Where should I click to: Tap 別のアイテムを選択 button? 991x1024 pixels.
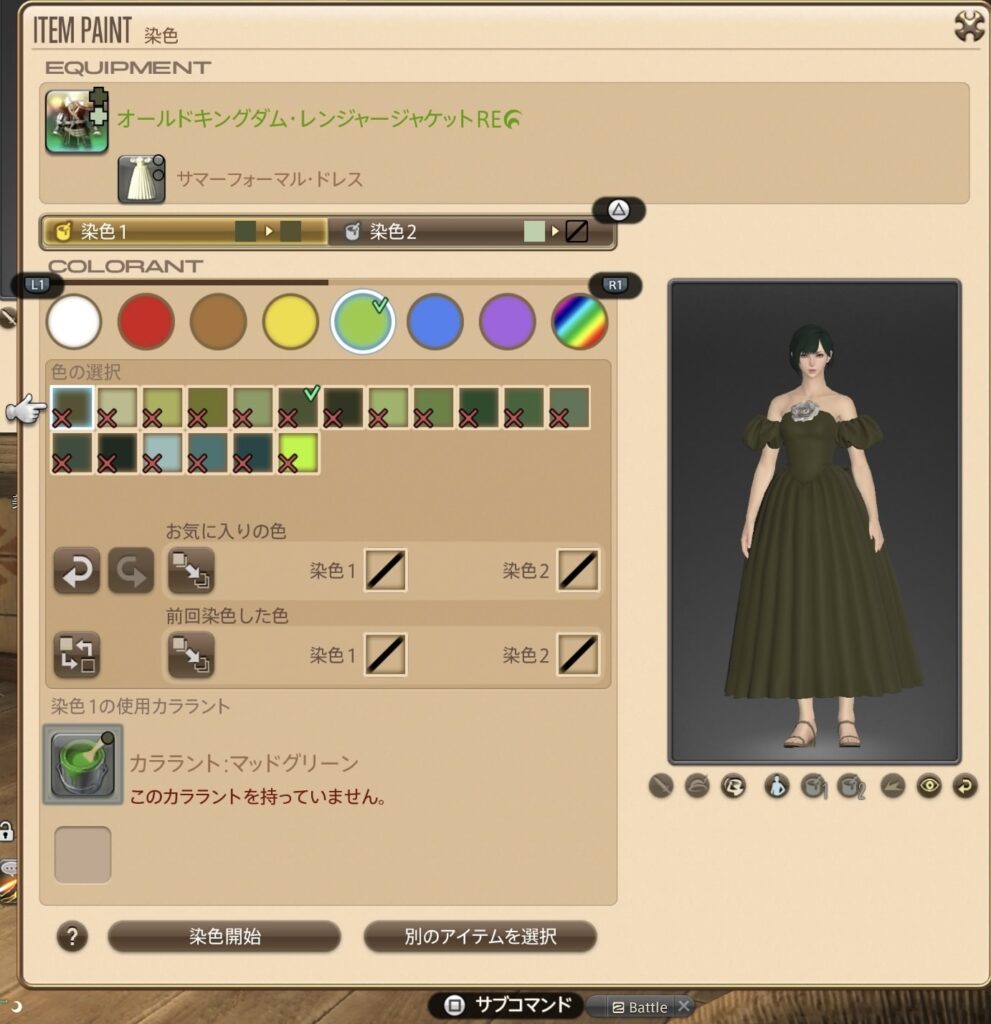480,937
